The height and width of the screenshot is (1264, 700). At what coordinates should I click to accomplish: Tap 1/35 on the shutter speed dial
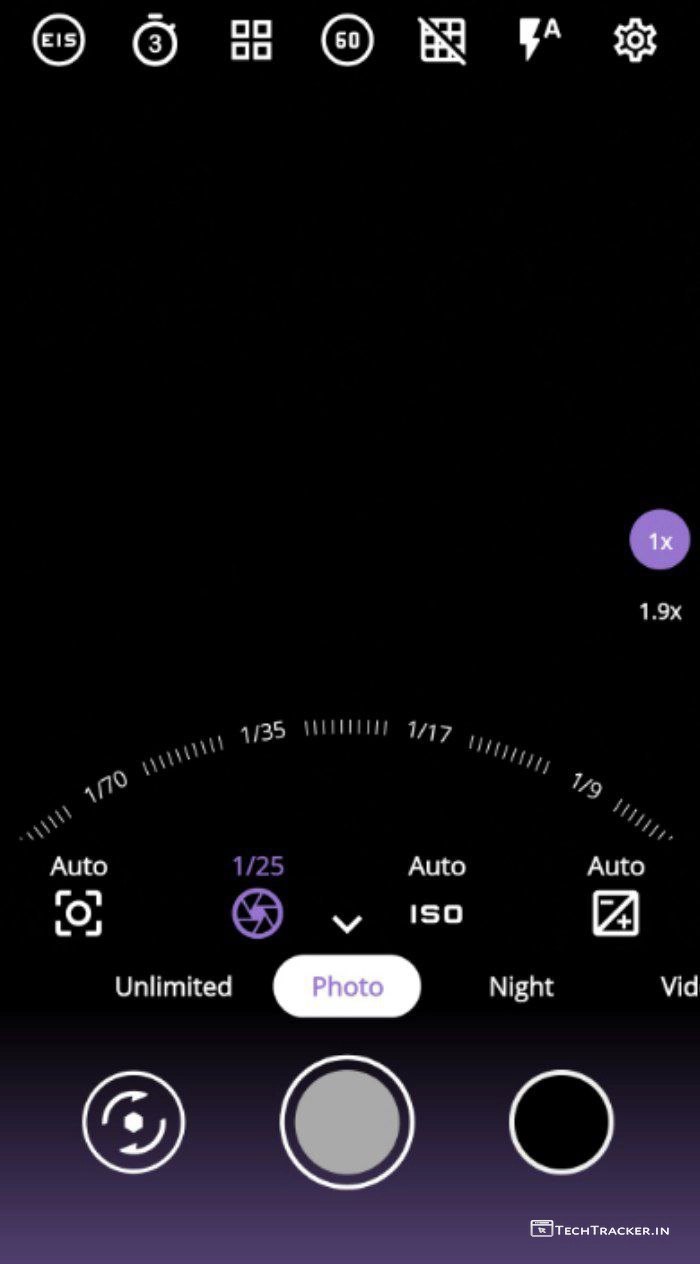point(263,733)
